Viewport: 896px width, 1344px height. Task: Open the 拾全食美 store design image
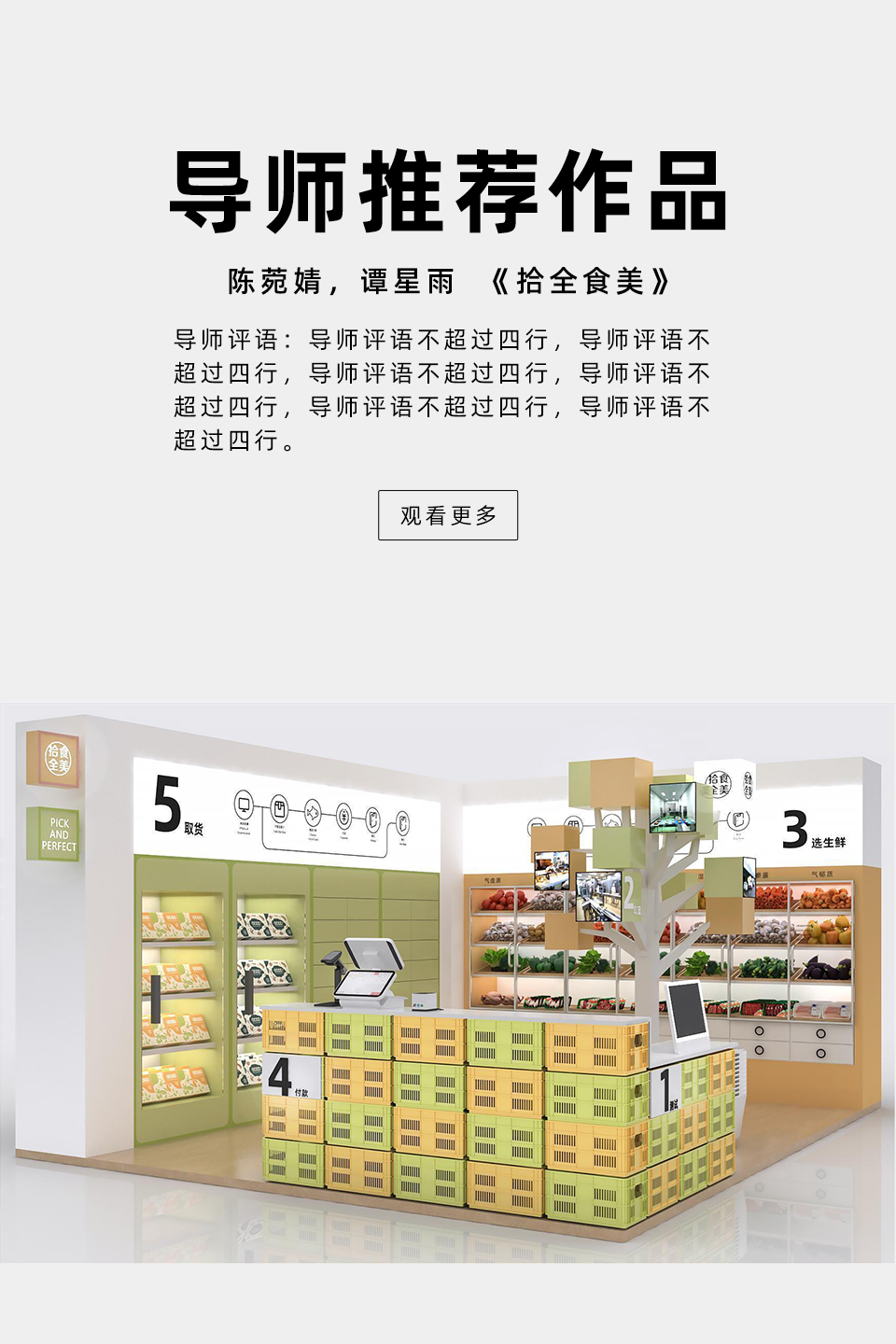tap(448, 982)
